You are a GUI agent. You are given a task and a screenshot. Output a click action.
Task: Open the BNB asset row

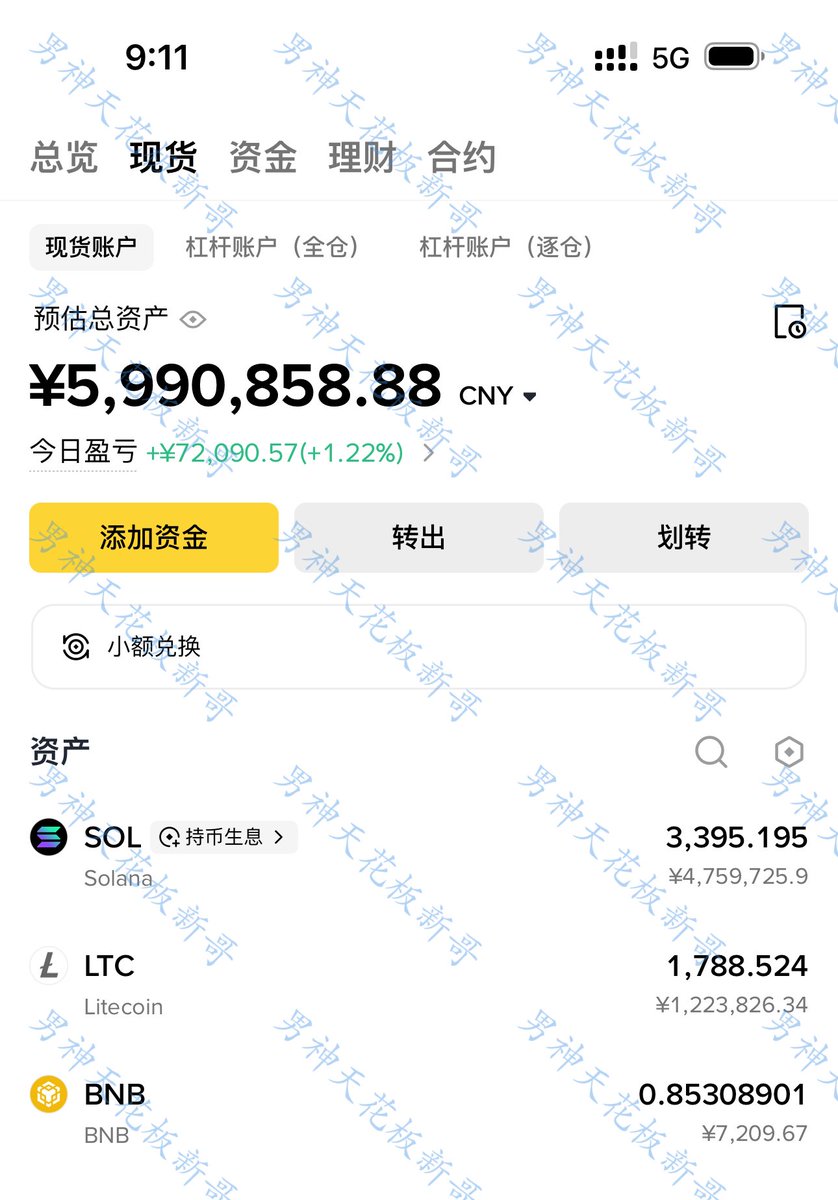coord(418,1112)
